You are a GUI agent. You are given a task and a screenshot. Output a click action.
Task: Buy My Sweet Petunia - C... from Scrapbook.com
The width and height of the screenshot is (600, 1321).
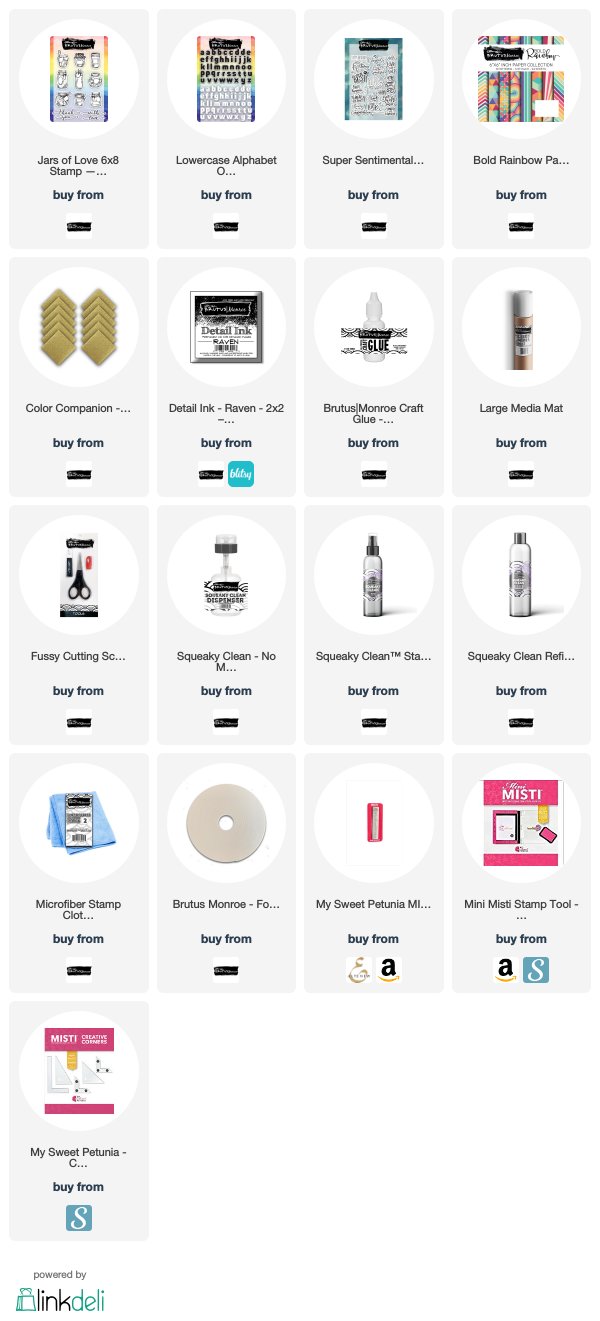[79, 1217]
